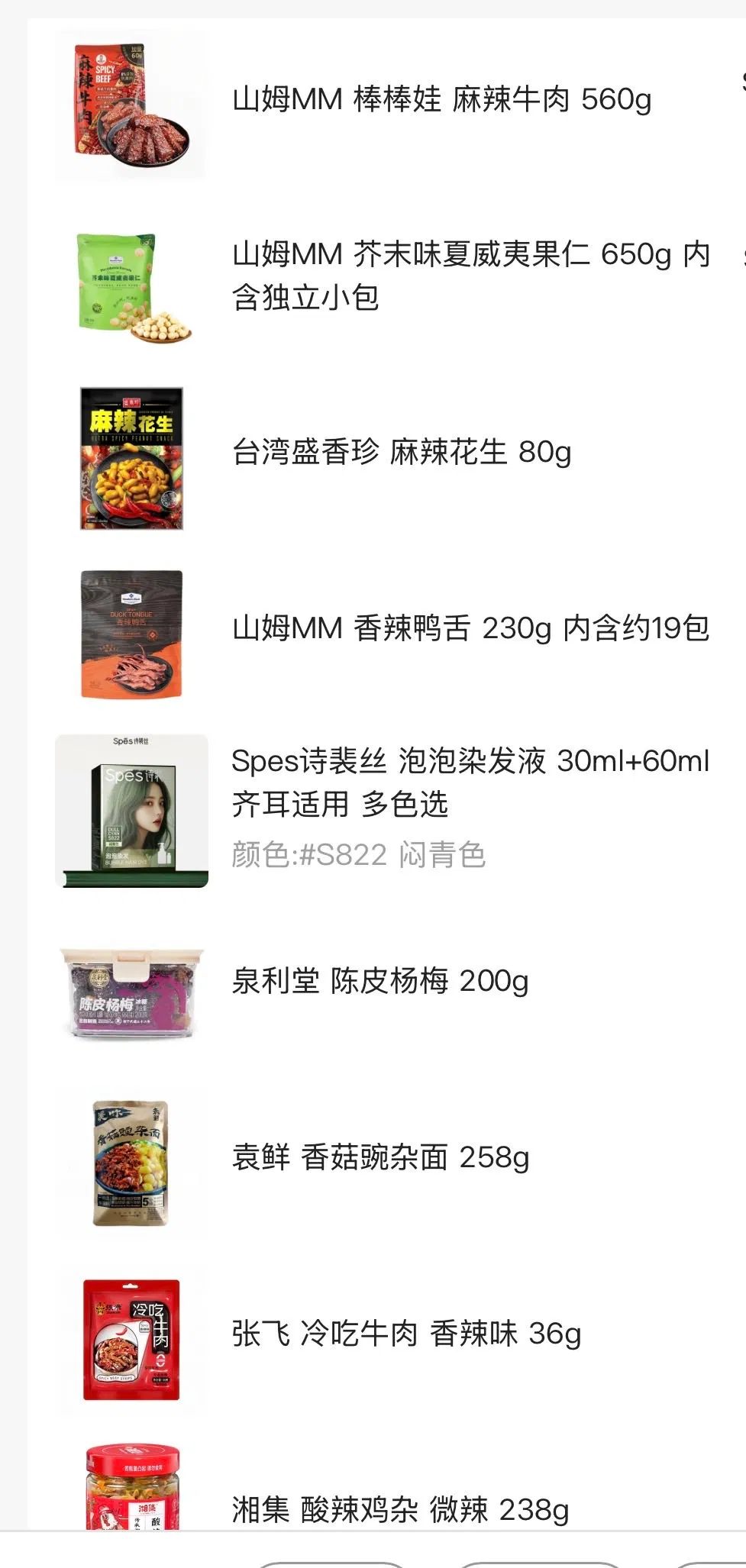This screenshot has width=746, height=1568.
Task: Open 台湾盛香珍 麻辣花生 80g item
Action: coord(402,453)
